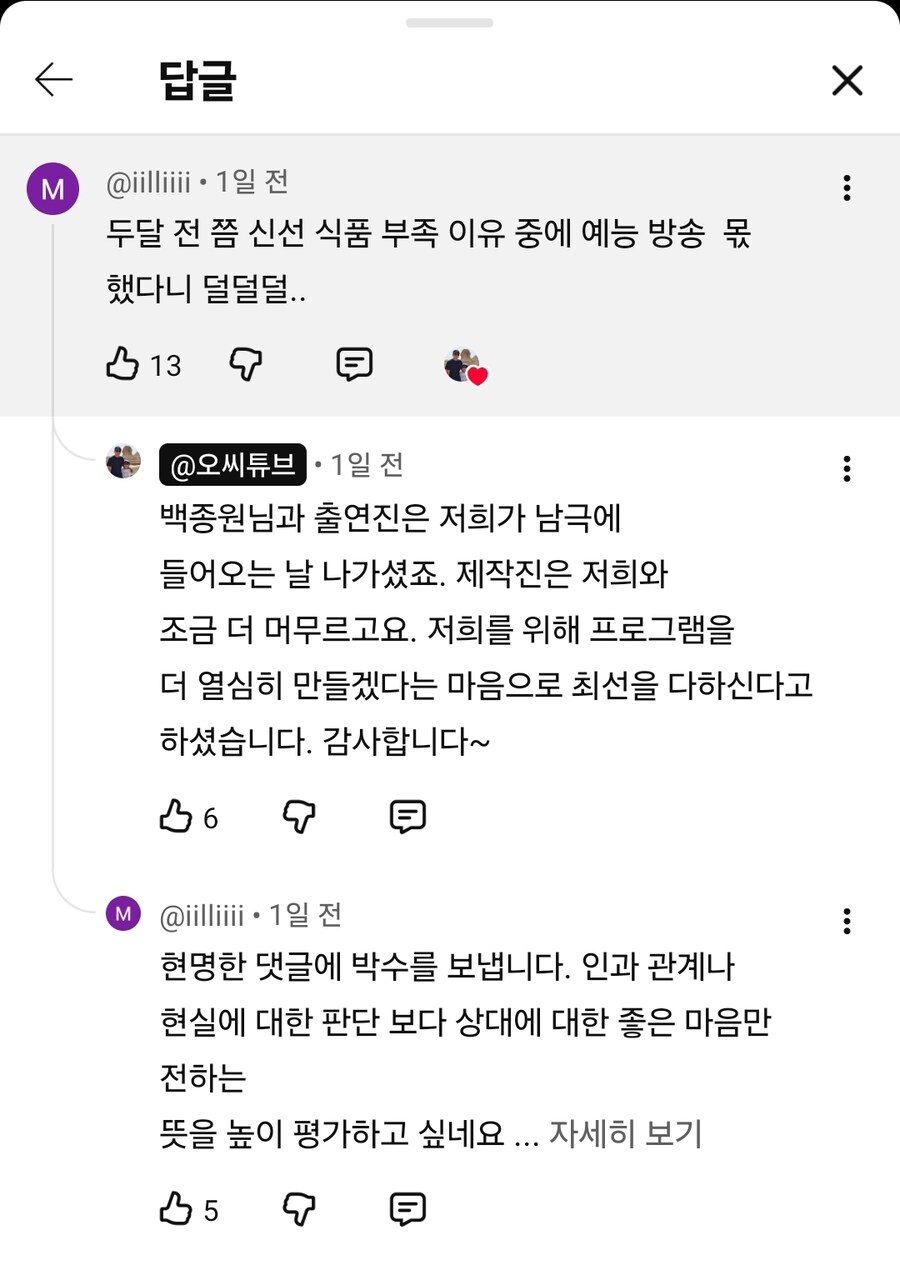The image size is (900, 1265).
Task: Click the reply icon under @오씨튜브's comment
Action: click(407, 817)
